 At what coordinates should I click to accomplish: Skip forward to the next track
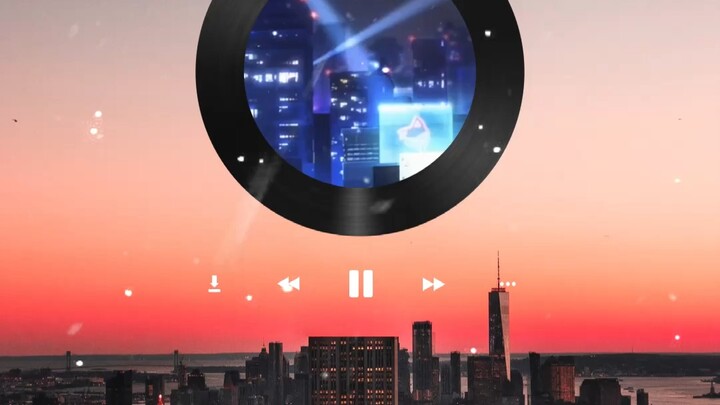point(432,284)
